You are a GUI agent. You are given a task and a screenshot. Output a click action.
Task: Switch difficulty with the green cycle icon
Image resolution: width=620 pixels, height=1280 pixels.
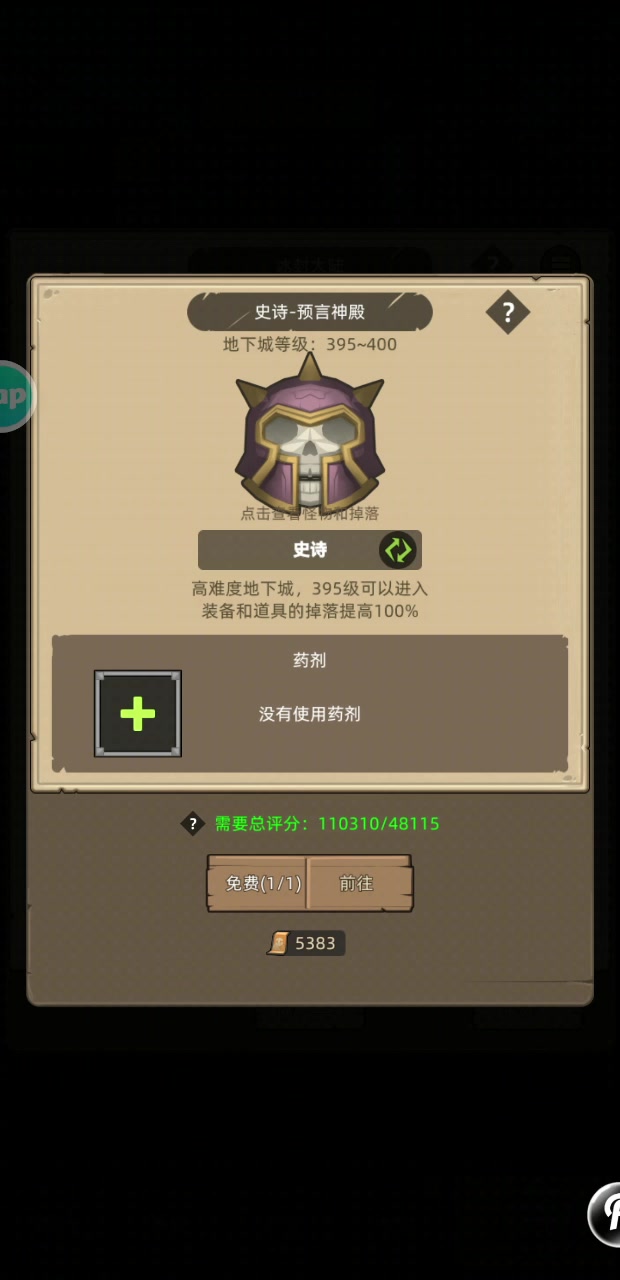(397, 550)
